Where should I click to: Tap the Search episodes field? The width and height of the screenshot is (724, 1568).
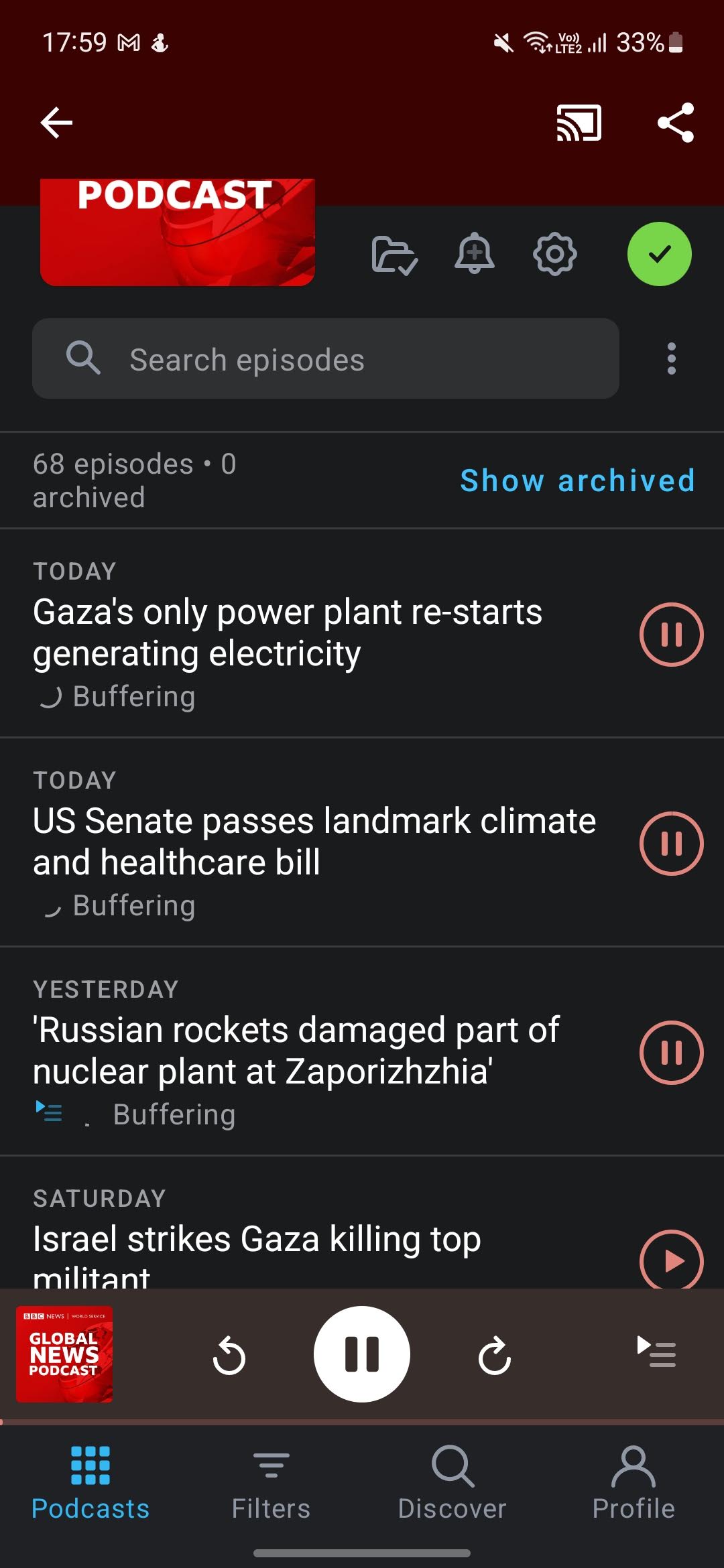[326, 358]
